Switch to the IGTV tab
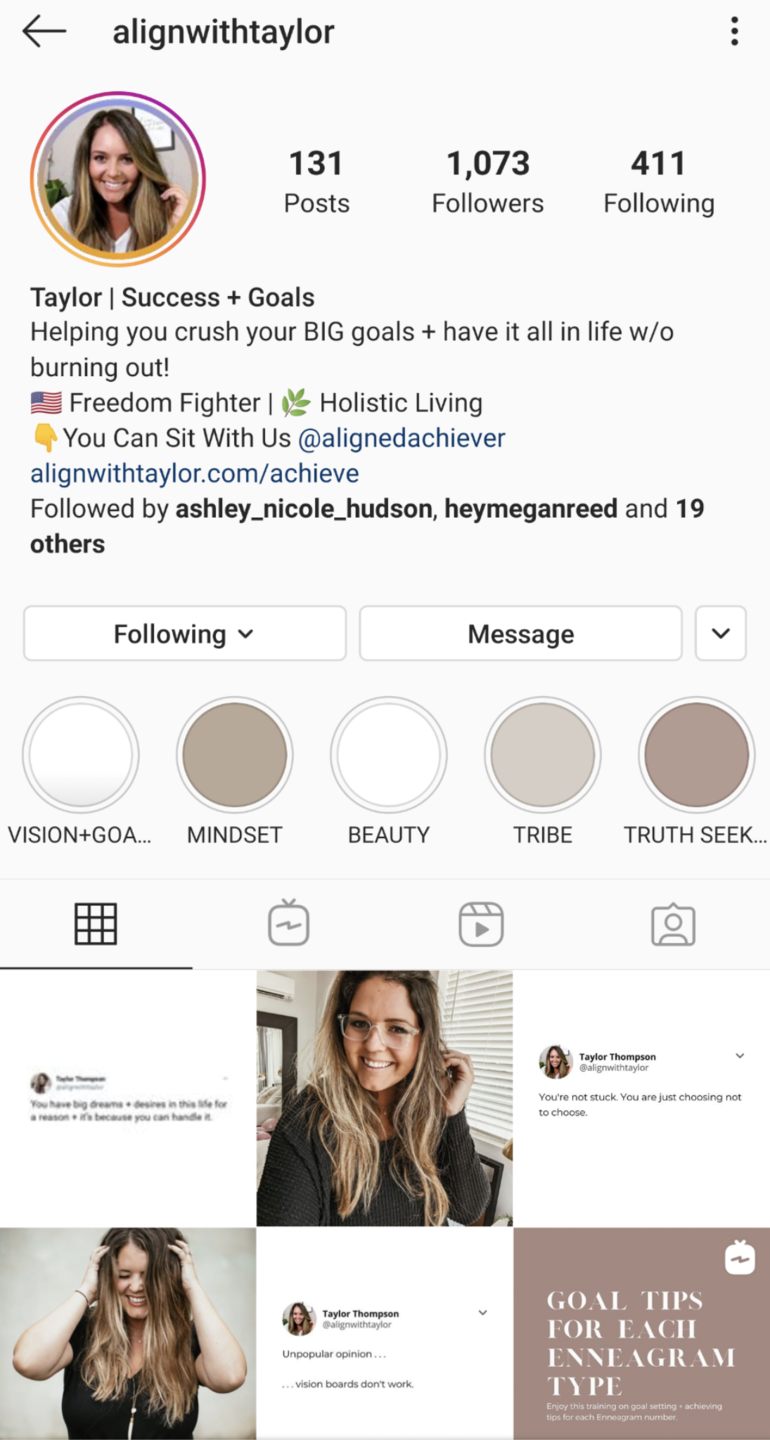The image size is (770, 1440). (x=288, y=924)
